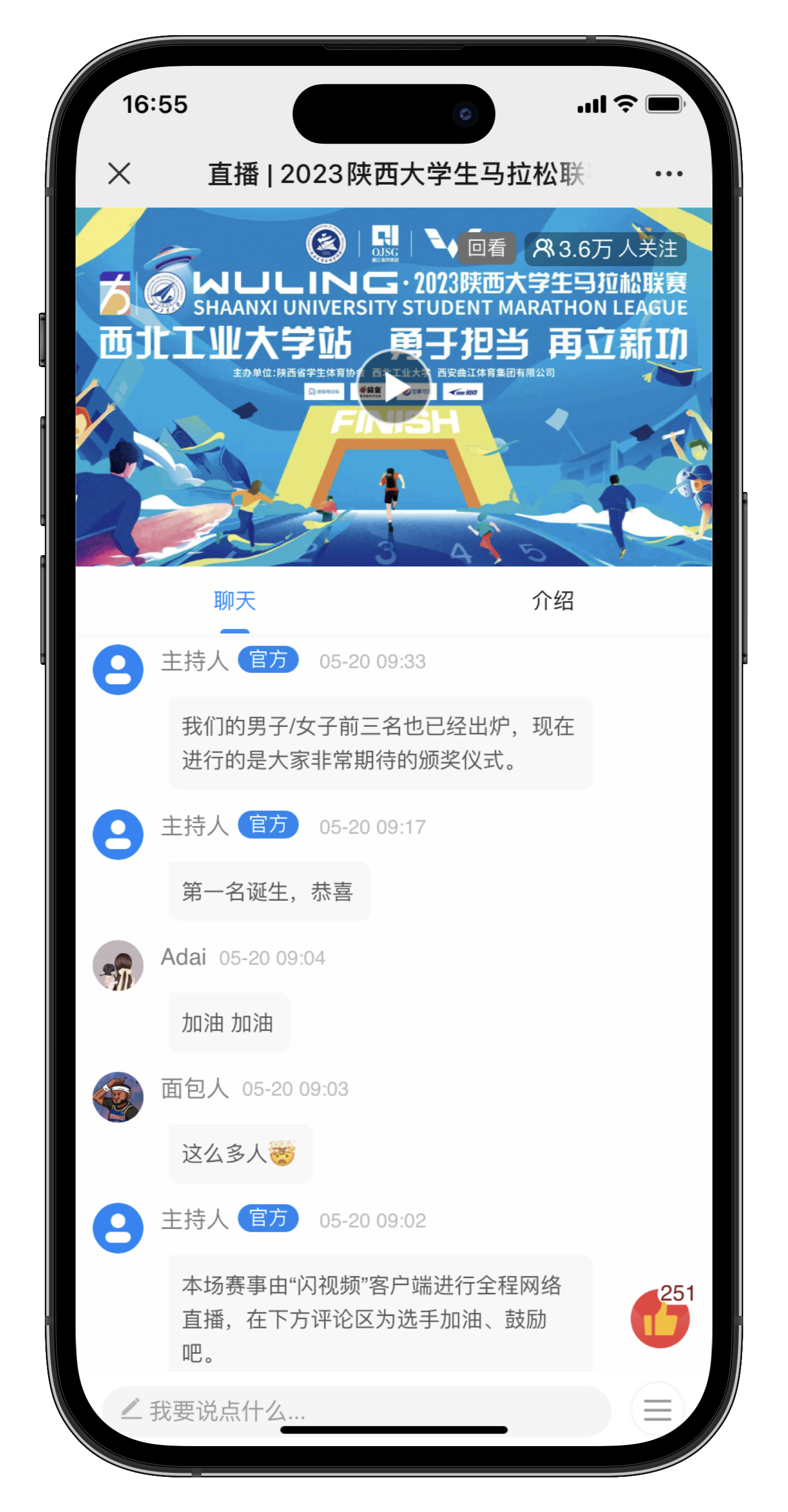This screenshot has height=1512, width=788.
Task: Switch to the 介绍 tab
Action: click(x=553, y=601)
